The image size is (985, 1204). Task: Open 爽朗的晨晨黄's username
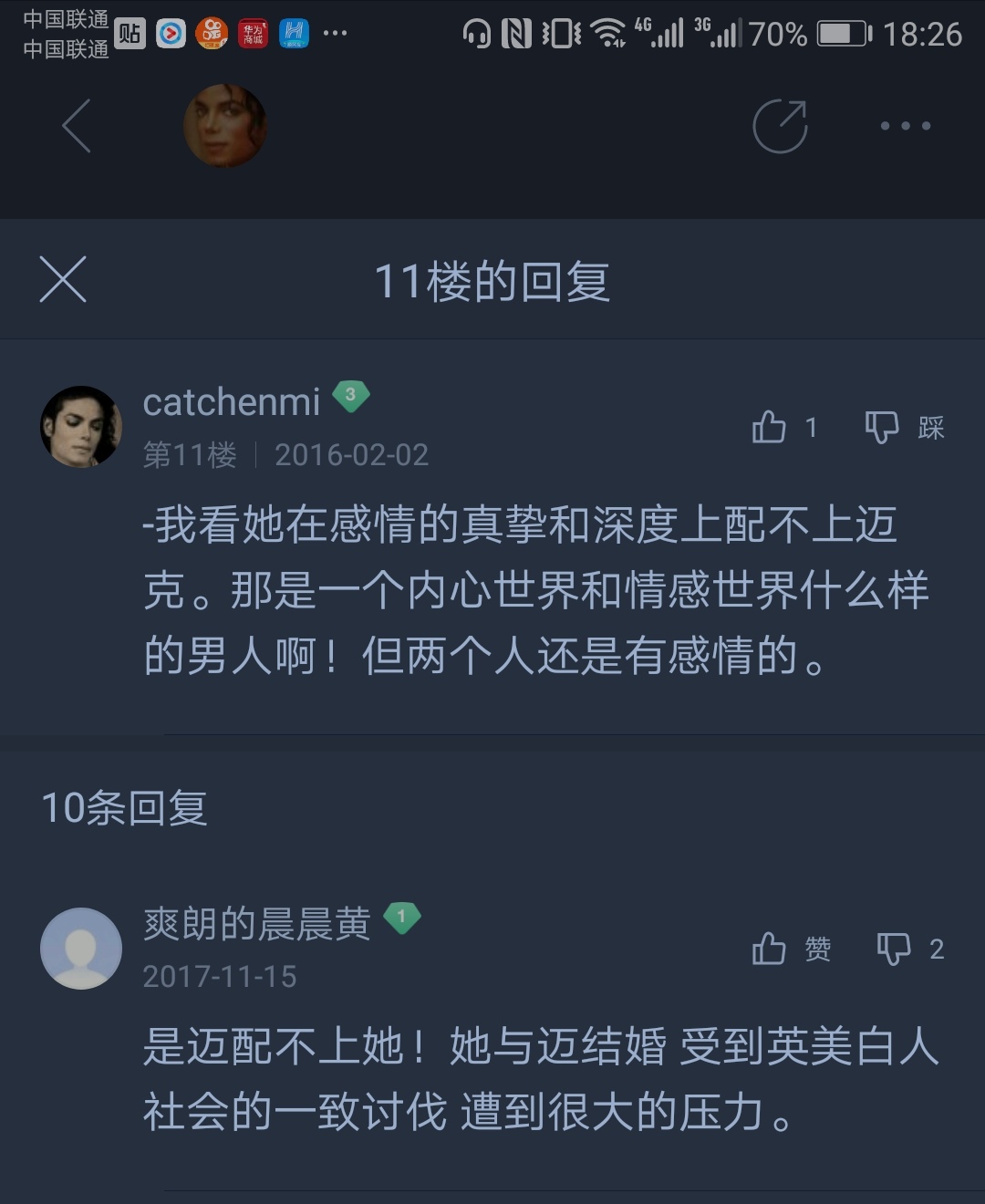pyautogui.click(x=257, y=924)
